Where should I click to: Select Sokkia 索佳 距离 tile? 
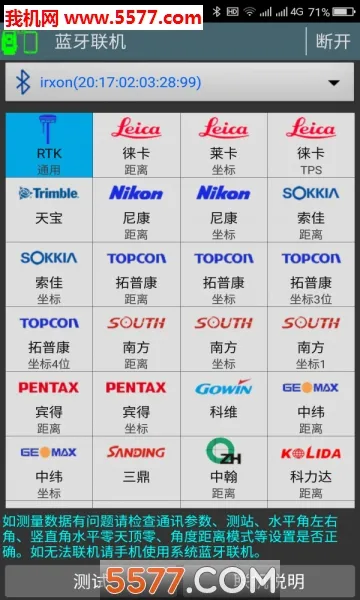coord(311,210)
